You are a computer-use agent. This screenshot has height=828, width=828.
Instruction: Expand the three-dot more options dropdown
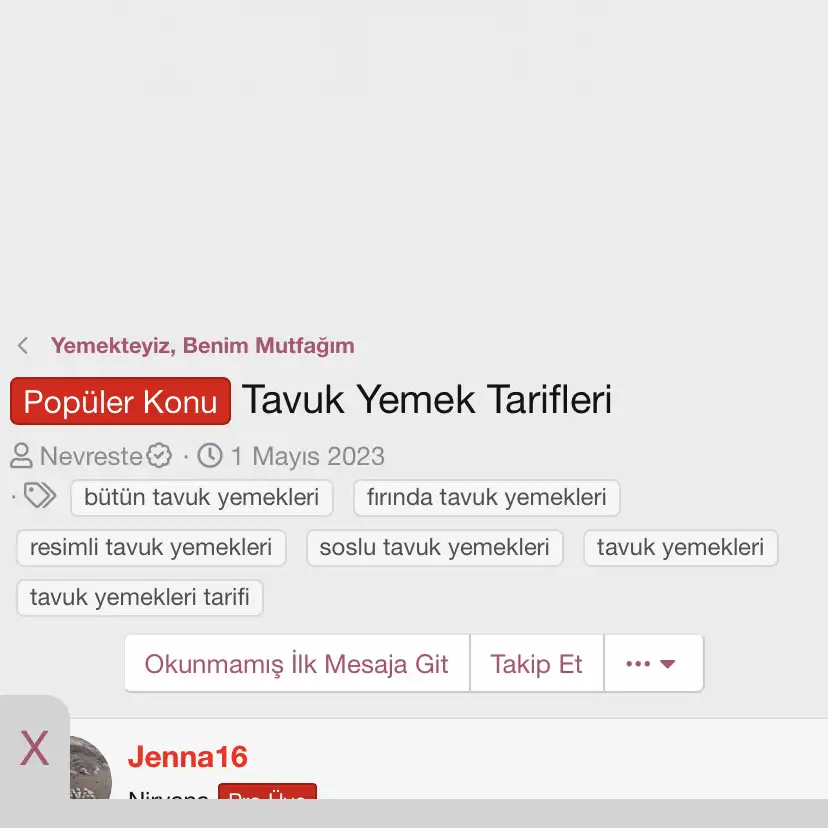pos(652,663)
